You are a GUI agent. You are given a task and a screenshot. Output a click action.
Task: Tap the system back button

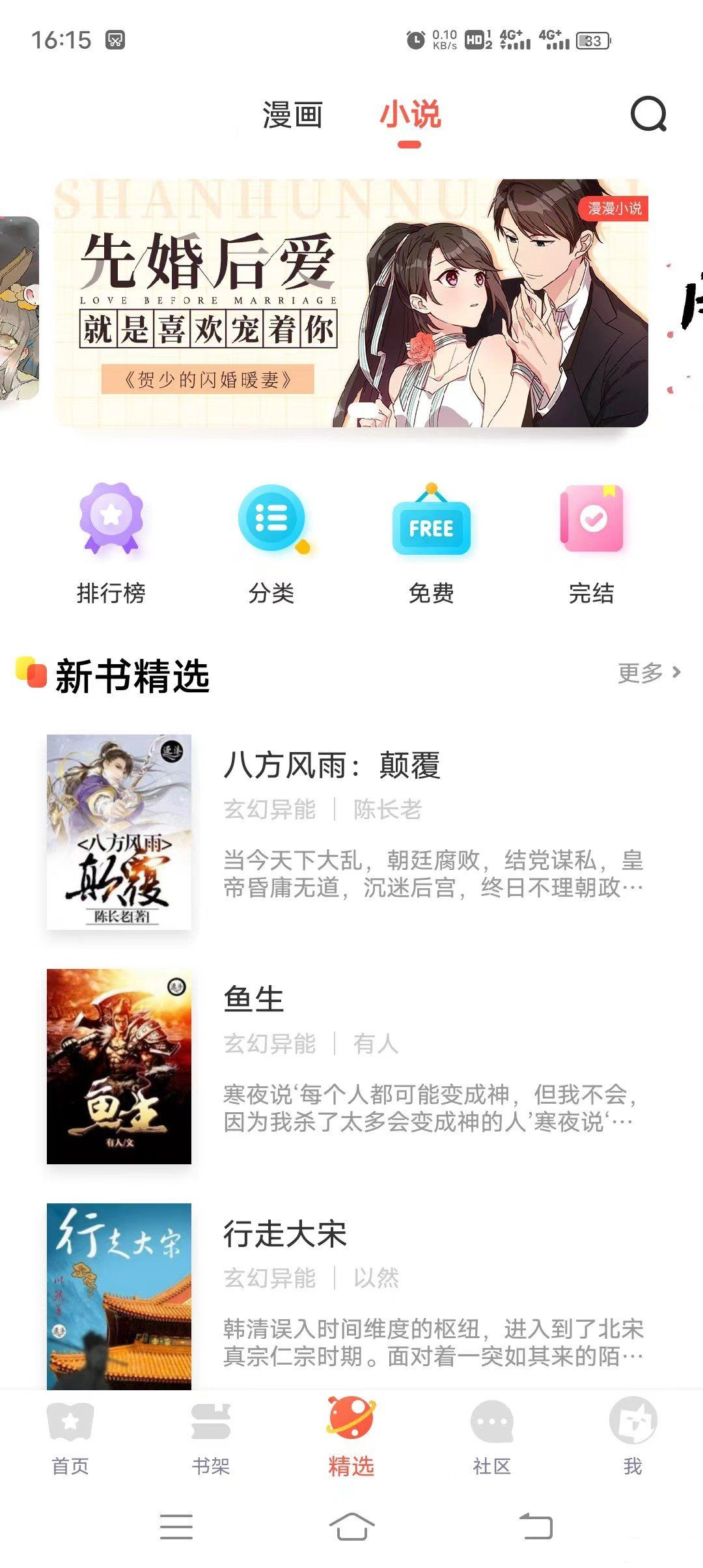536,1527
